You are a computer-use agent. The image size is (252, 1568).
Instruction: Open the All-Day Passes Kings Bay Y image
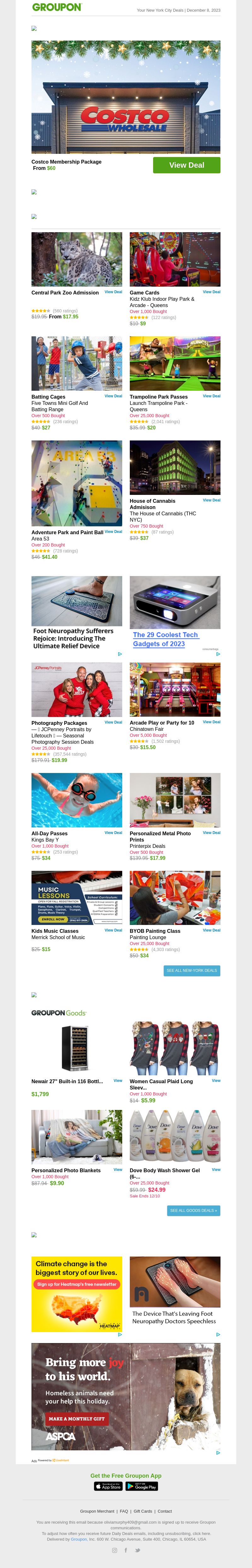[x=76, y=800]
